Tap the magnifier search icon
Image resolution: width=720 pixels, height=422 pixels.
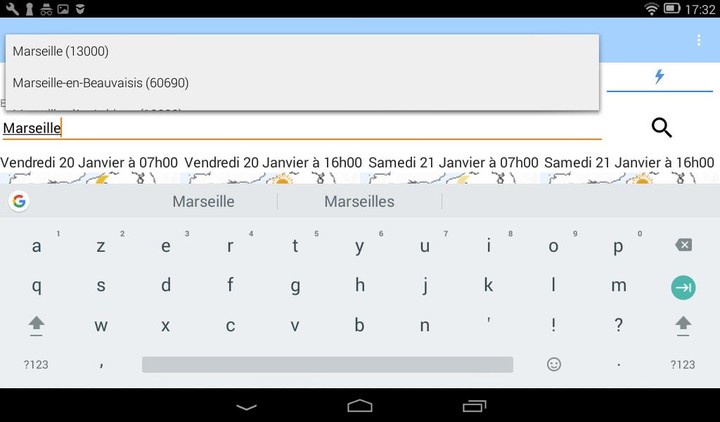[661, 127]
